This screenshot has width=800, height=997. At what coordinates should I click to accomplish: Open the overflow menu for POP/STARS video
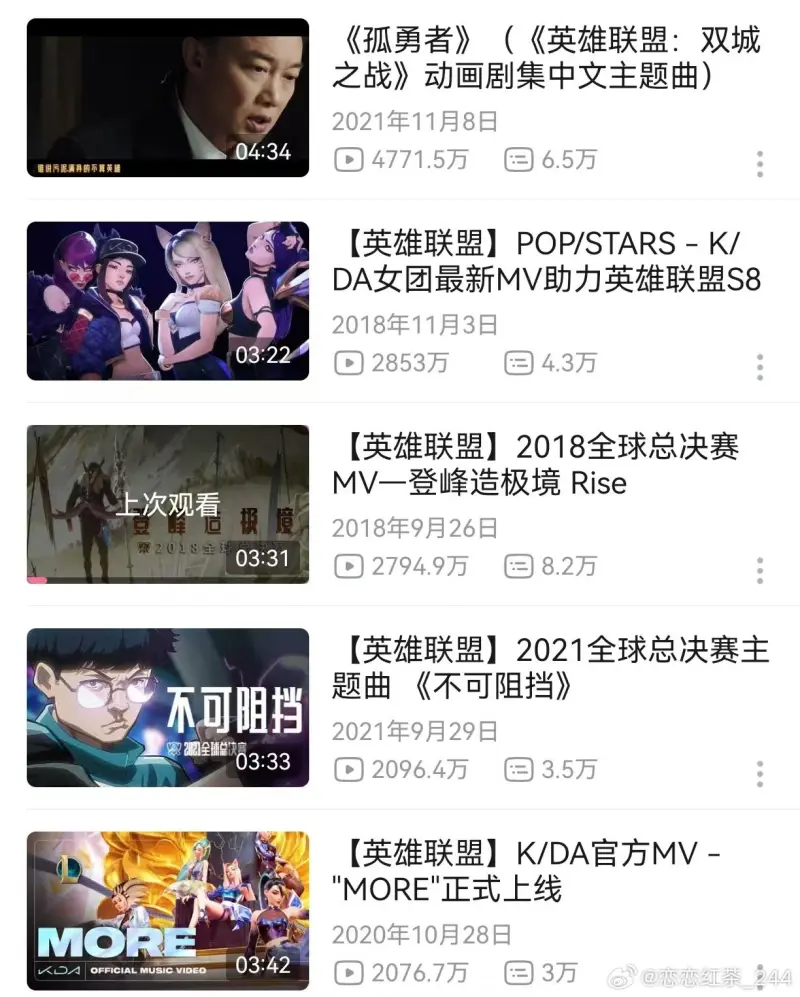[760, 366]
